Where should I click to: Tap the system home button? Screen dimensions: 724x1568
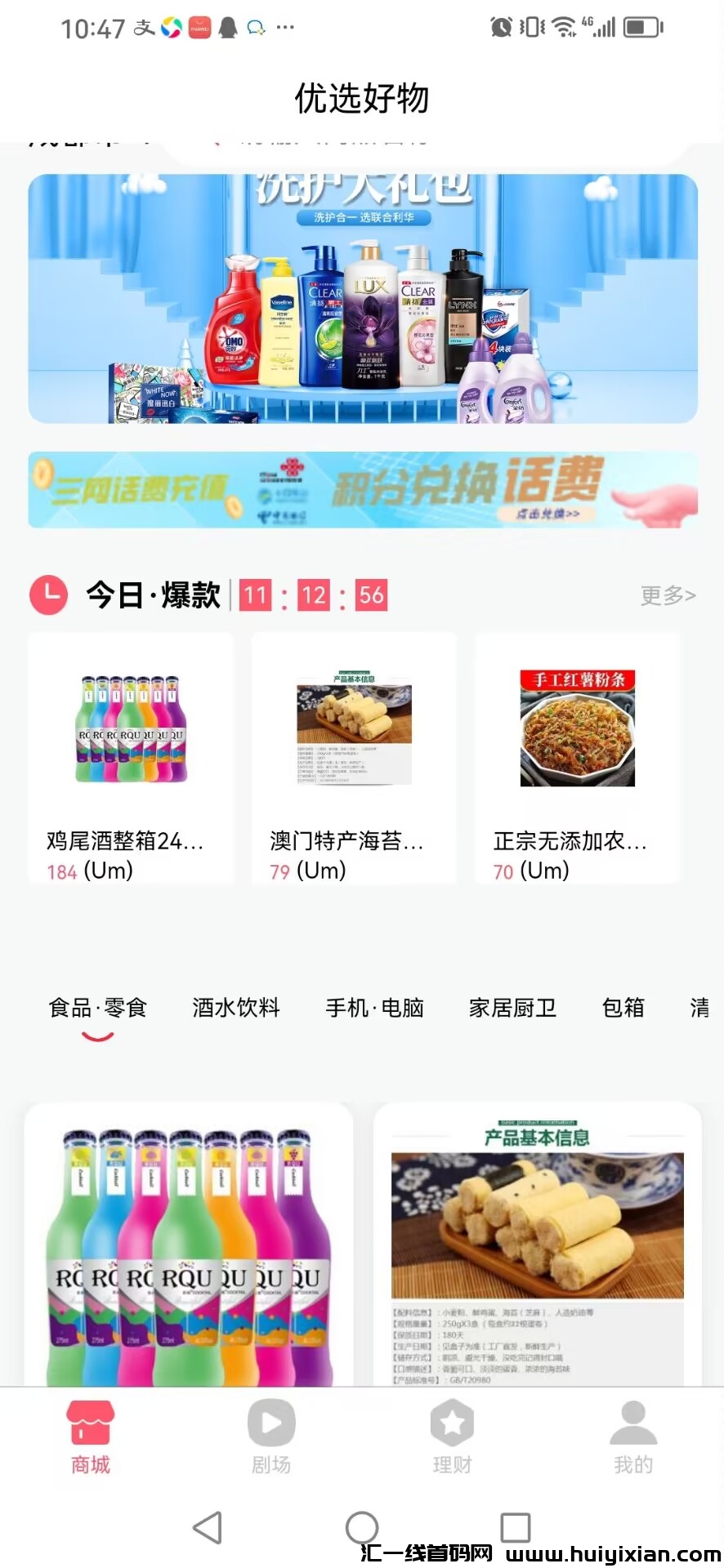(362, 1527)
